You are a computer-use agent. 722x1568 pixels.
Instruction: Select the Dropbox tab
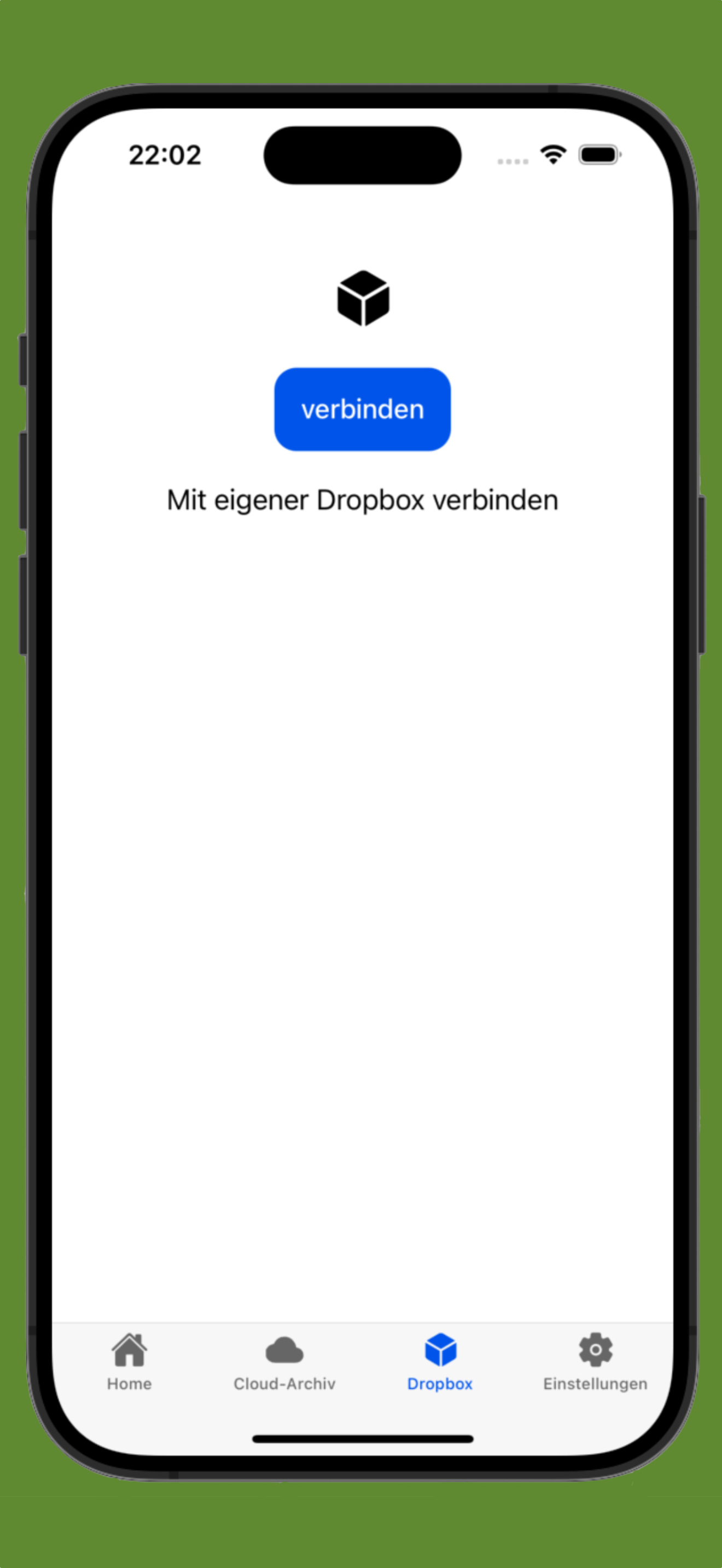coord(440,1361)
